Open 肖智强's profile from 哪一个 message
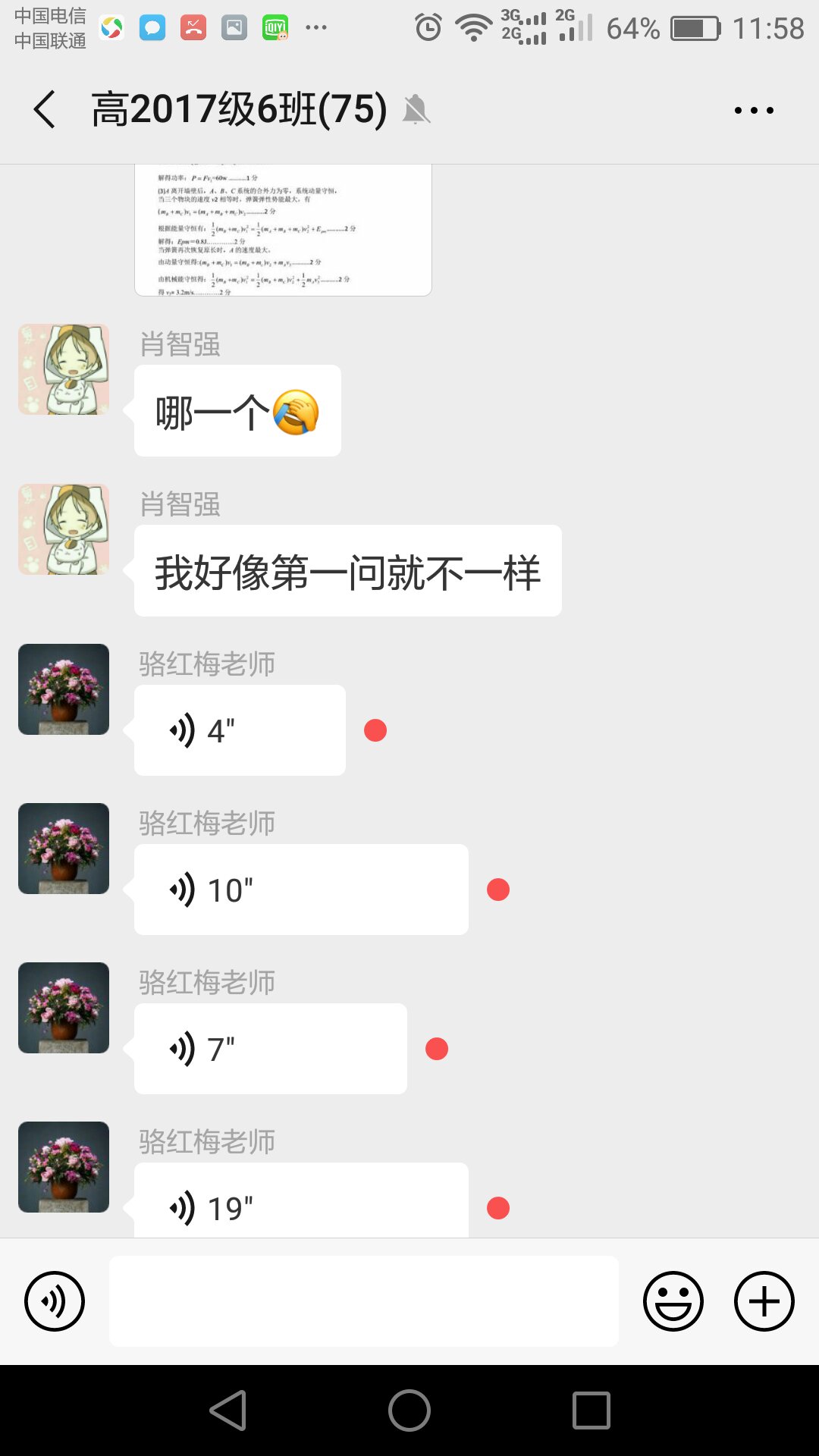 [x=64, y=369]
